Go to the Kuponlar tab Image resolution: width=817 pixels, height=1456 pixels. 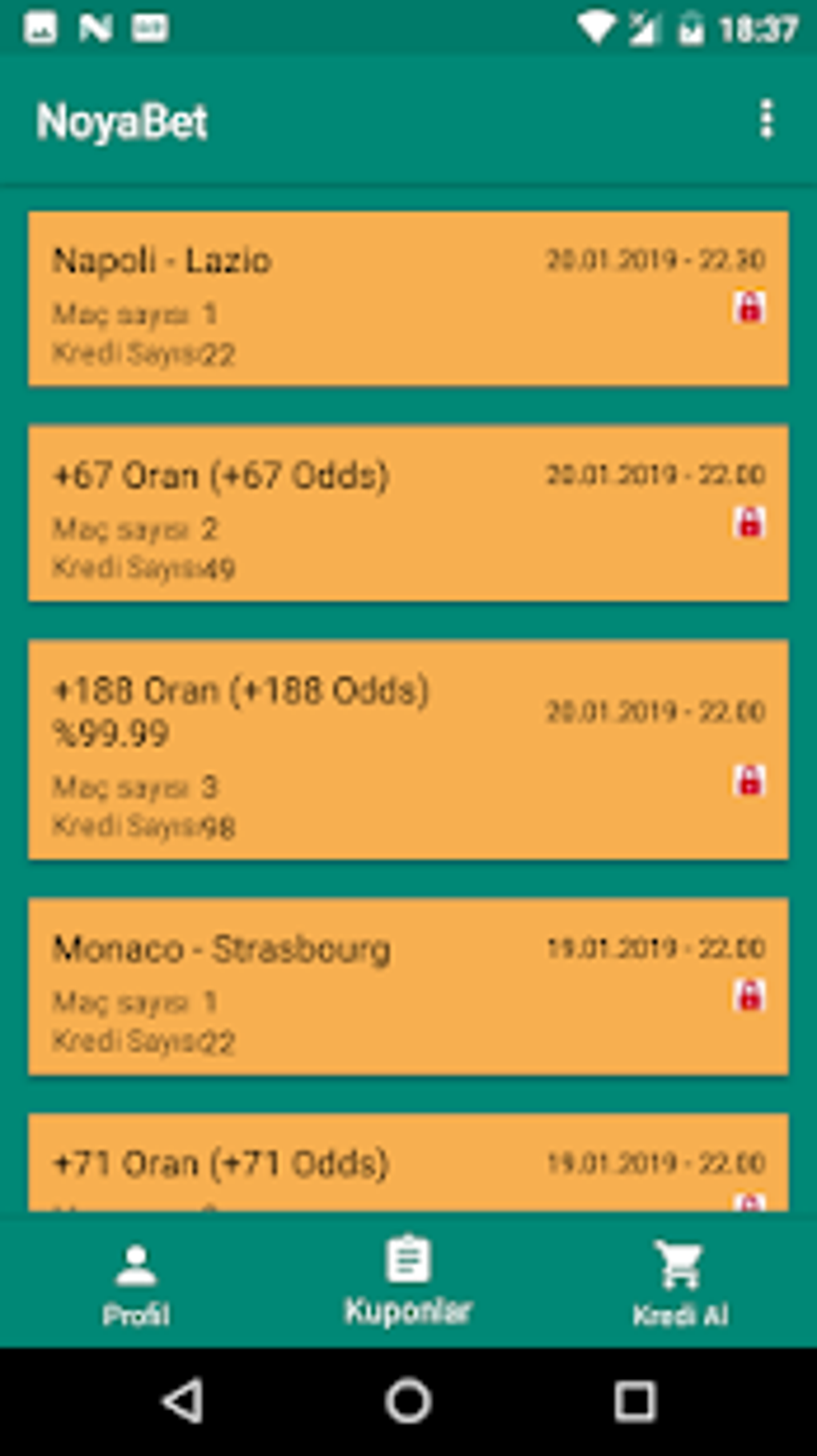pos(408,1280)
